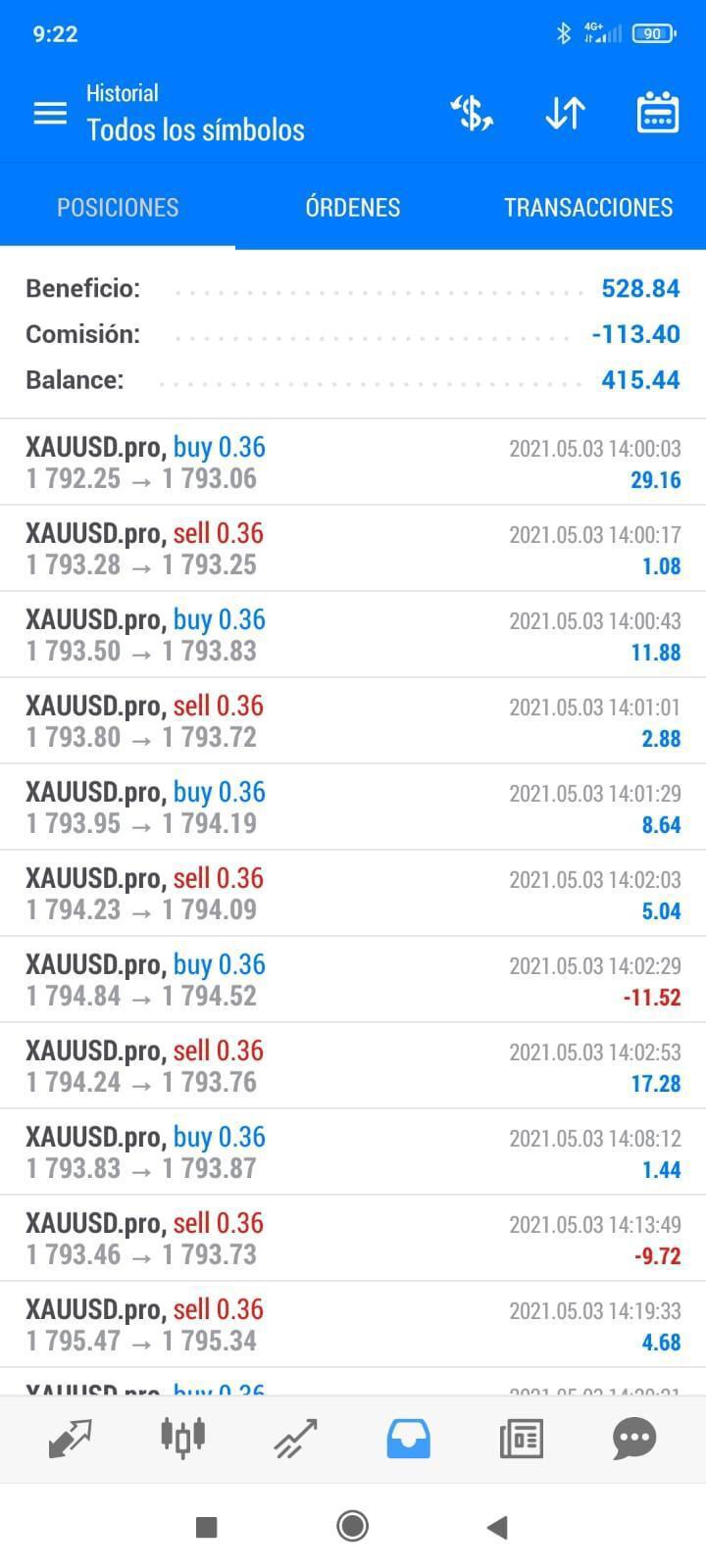Open the sell position with -9.72 loss
The image size is (706, 1568).
point(353,1239)
